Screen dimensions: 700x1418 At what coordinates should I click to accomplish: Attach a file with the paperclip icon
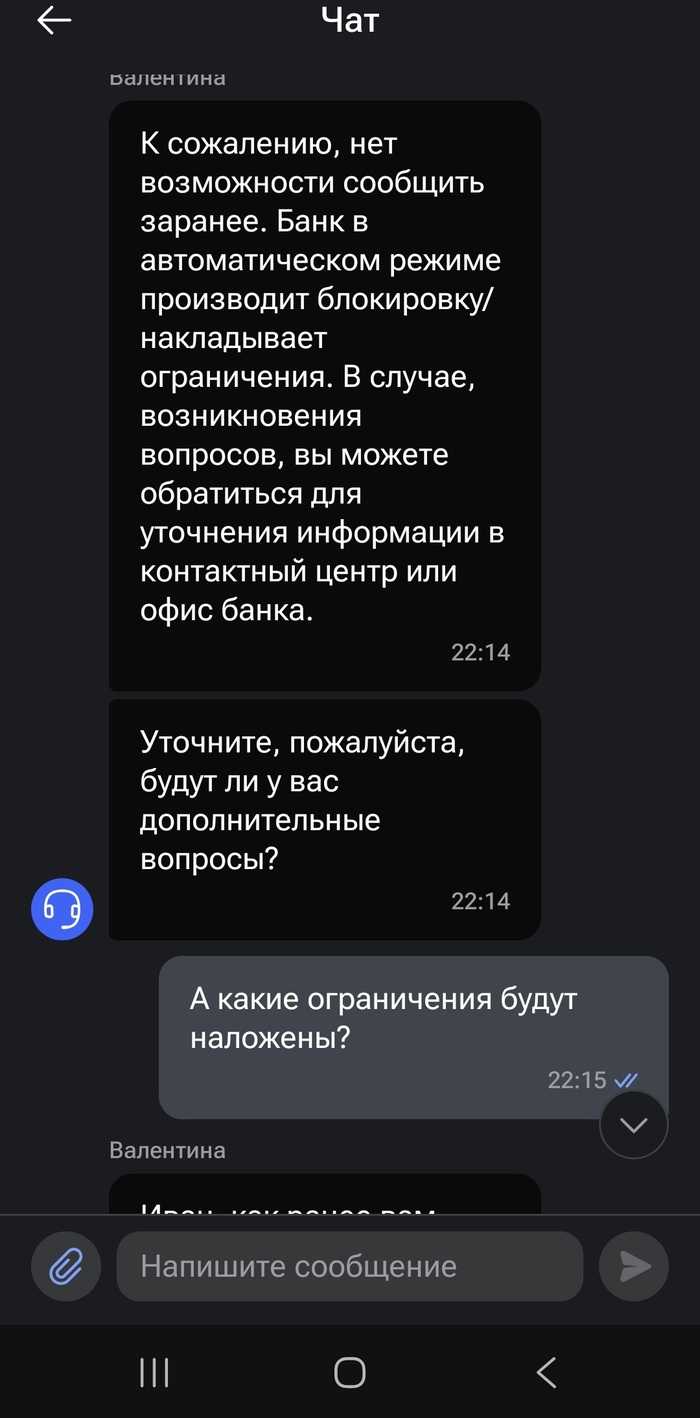pyautogui.click(x=66, y=1267)
